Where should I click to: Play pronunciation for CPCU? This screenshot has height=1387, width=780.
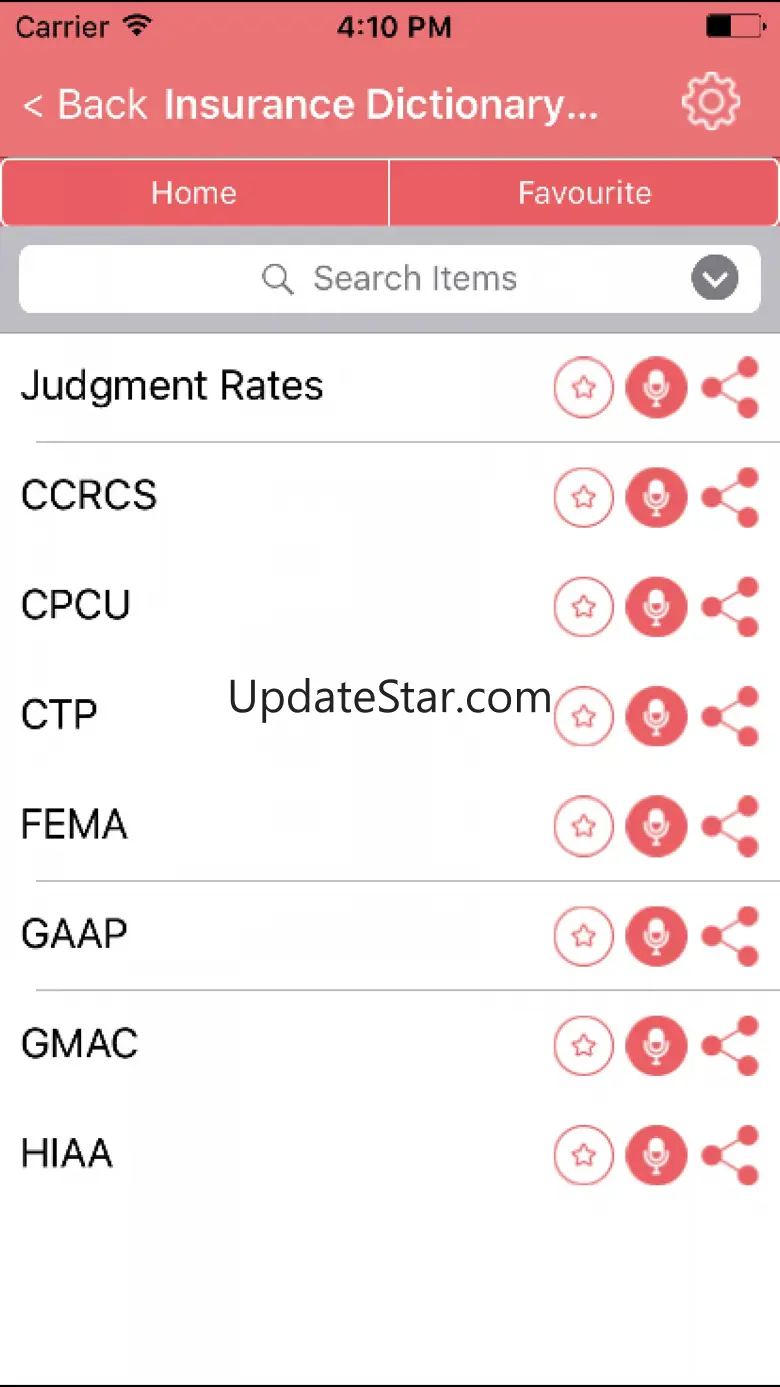(x=656, y=607)
